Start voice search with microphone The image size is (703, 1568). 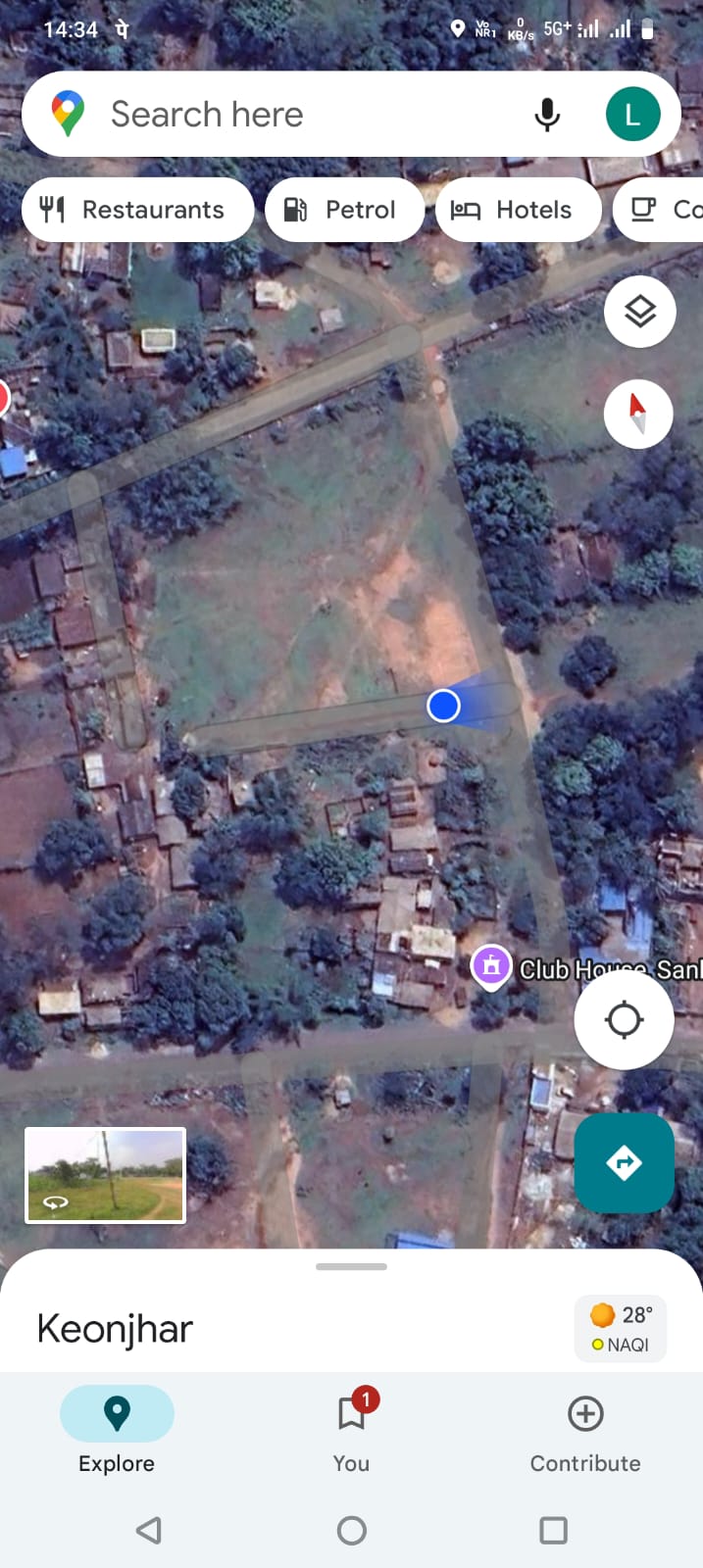point(547,115)
